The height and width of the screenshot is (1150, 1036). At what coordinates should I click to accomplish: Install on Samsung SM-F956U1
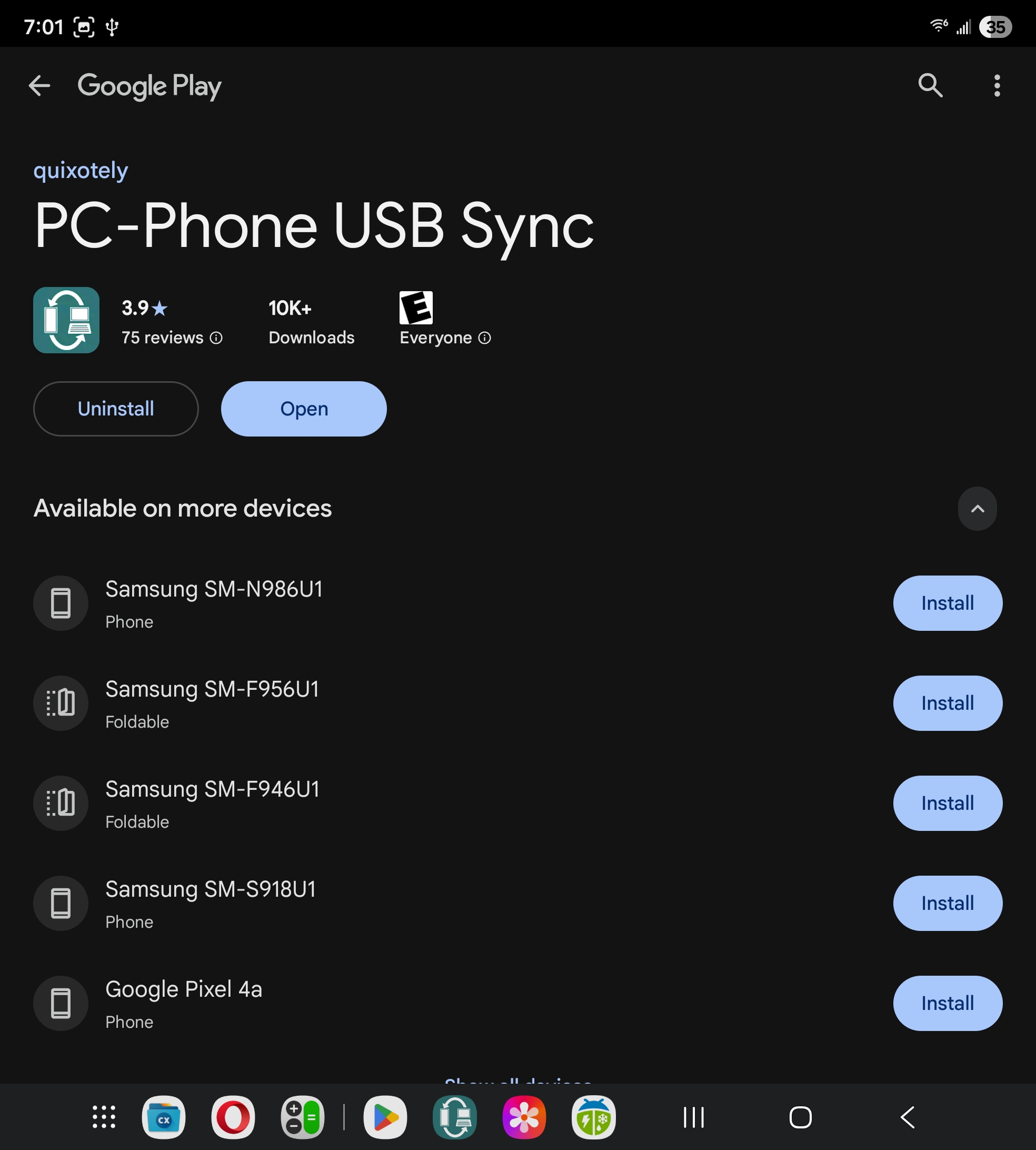coord(947,703)
